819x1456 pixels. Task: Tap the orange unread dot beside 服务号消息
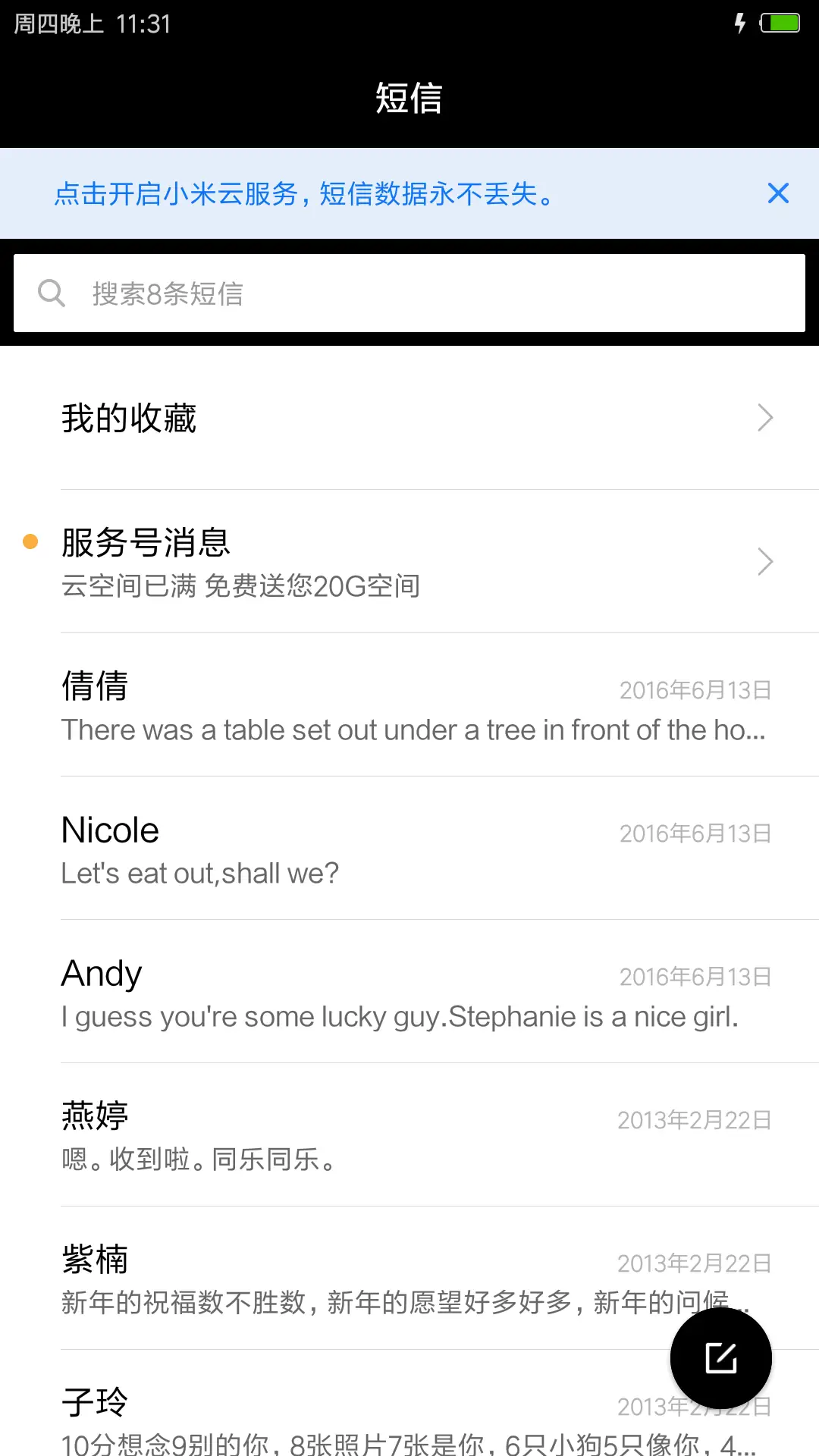pyautogui.click(x=30, y=540)
